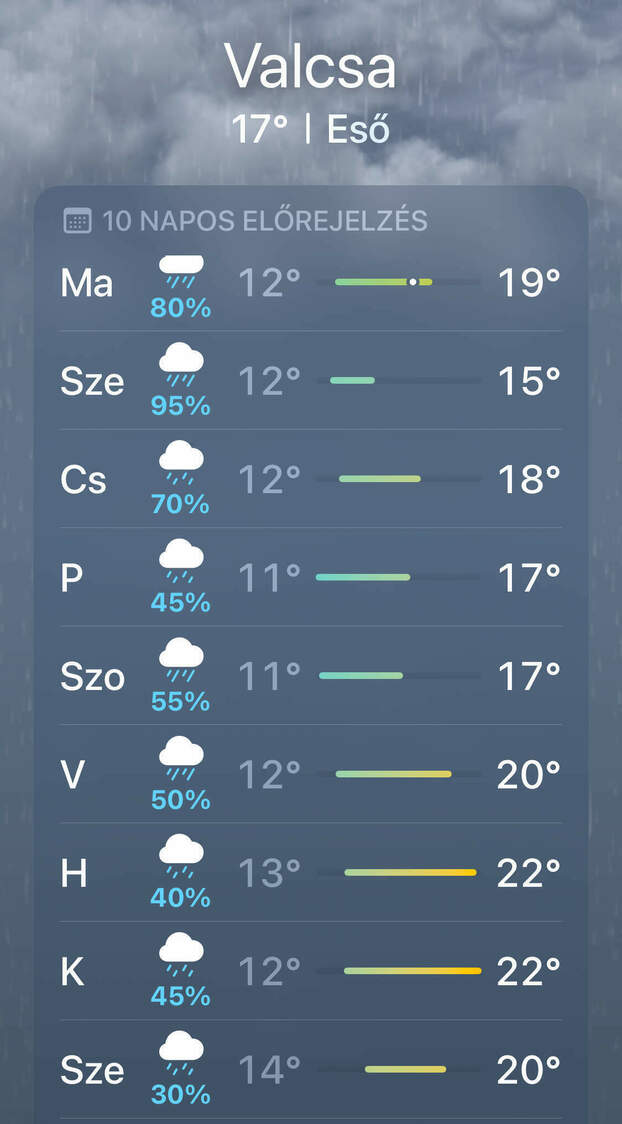Open the V day forecast with 20° high
This screenshot has height=1124, width=622.
tap(310, 774)
